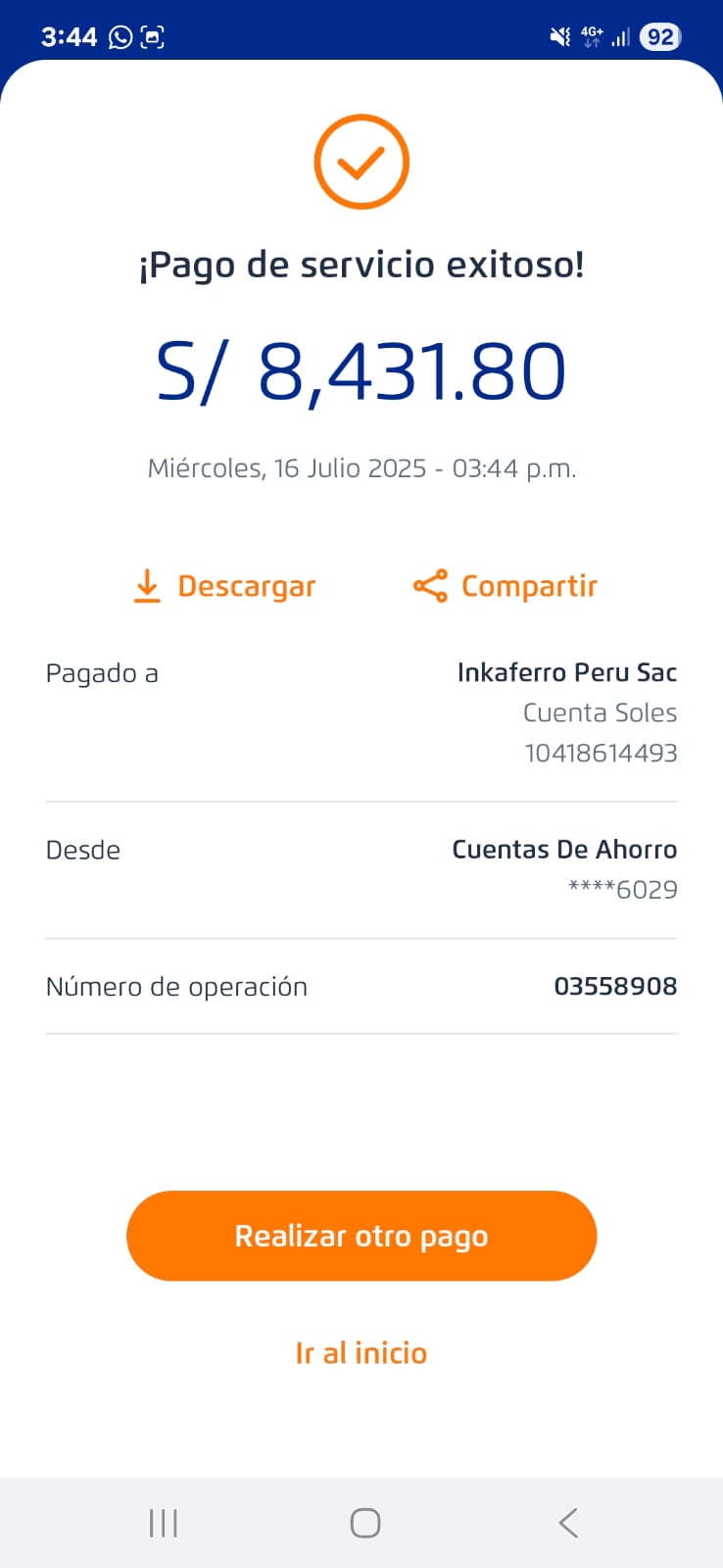Share the receipt using Compartir
Viewport: 723px width, 1568px height.
(x=506, y=586)
